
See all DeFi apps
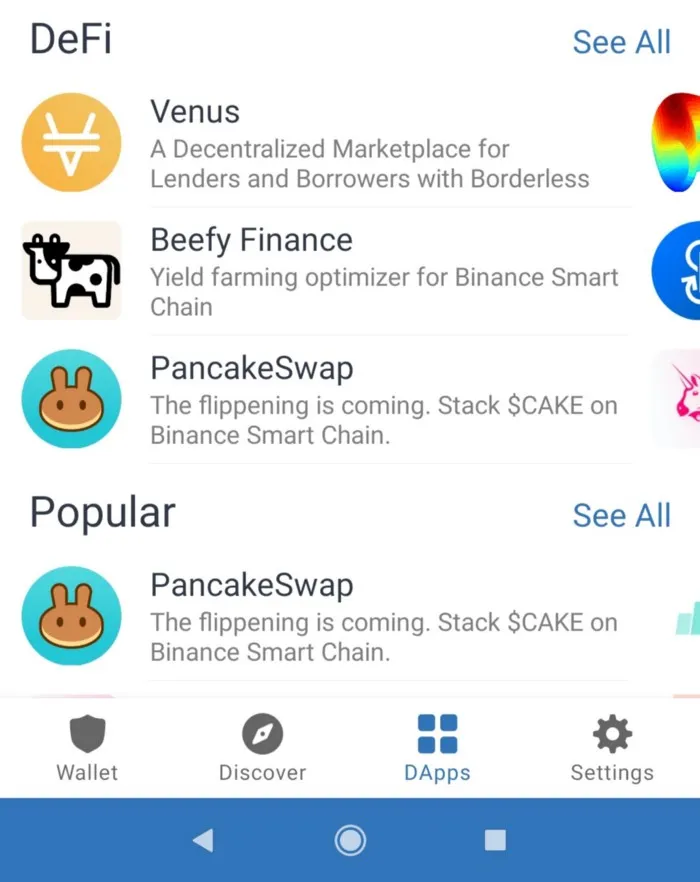pyautogui.click(x=621, y=42)
